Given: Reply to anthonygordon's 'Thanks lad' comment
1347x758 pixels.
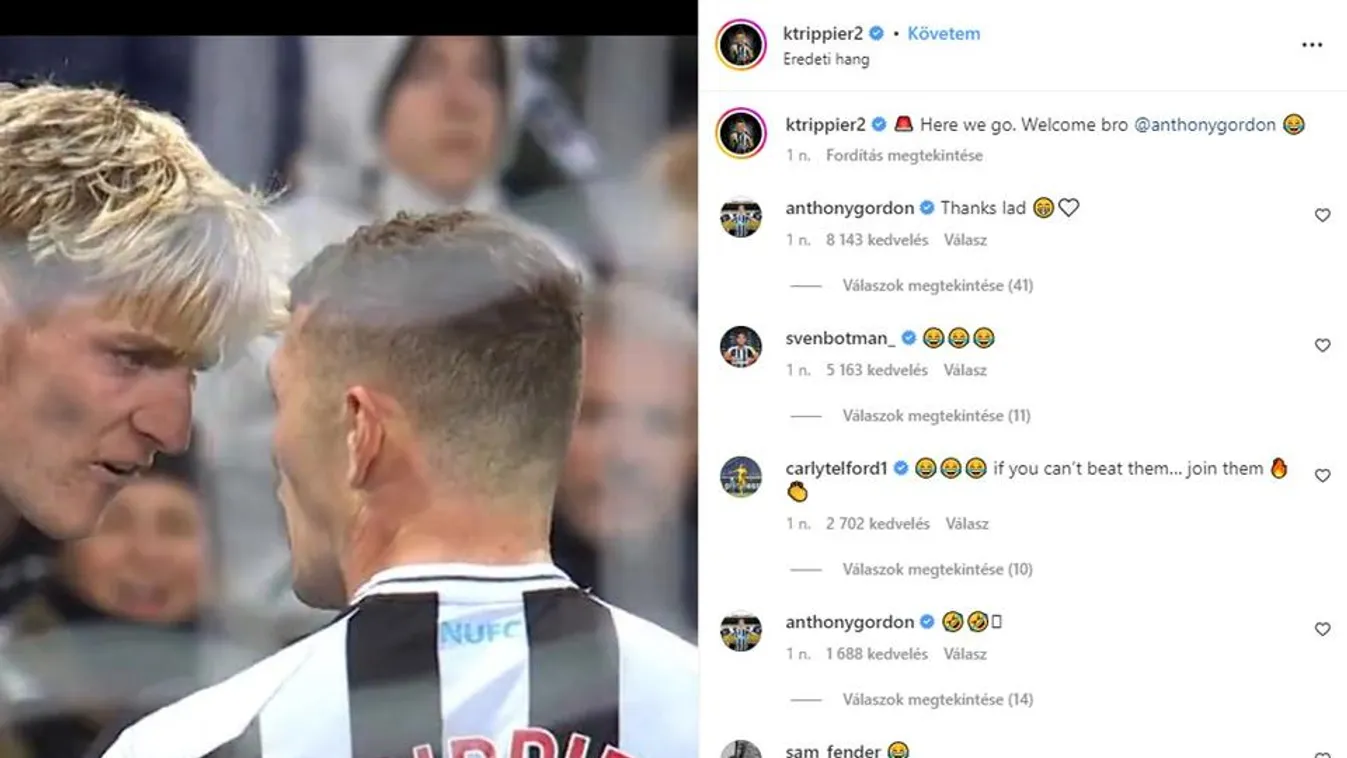Looking at the screenshot, I should (965, 240).
